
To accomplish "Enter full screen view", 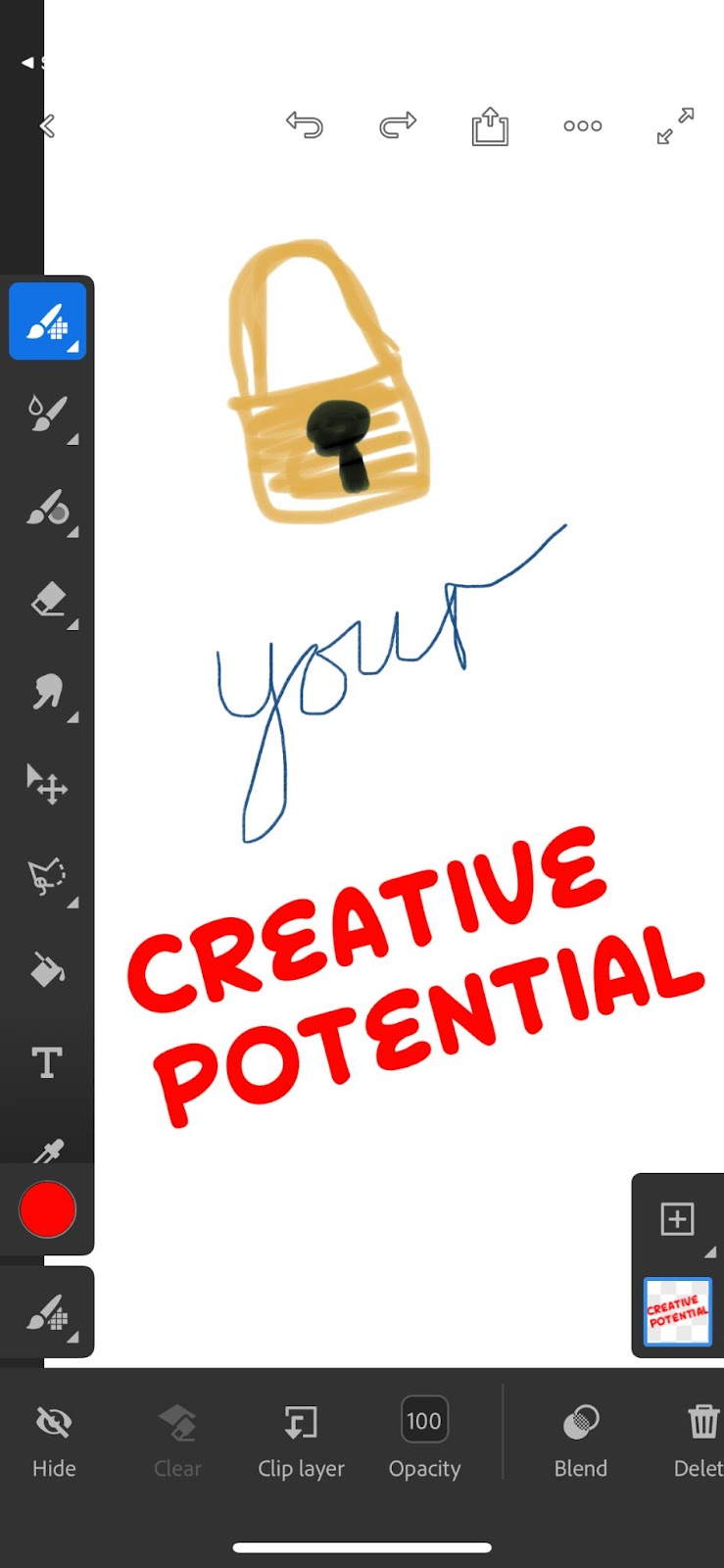I will tap(675, 125).
